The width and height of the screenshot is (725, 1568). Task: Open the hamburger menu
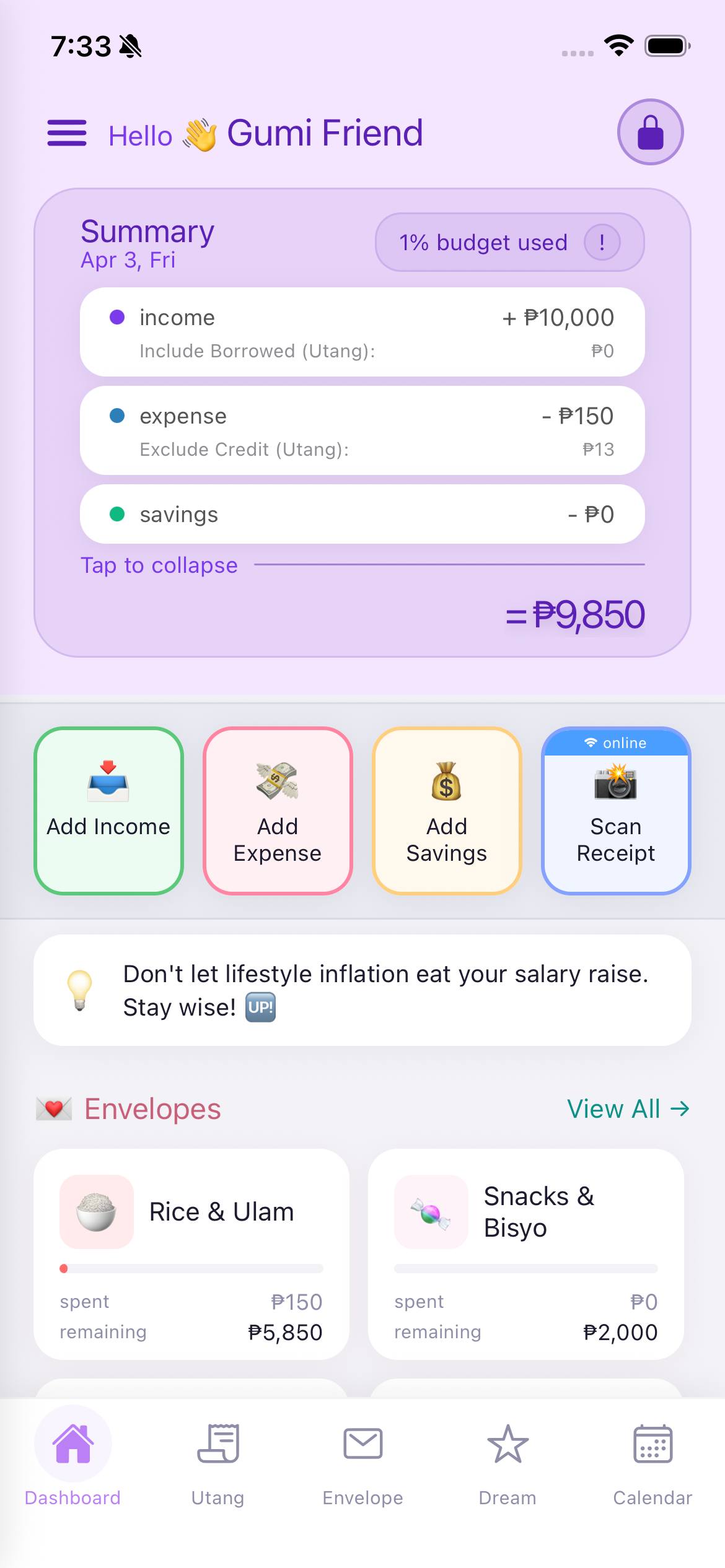(x=66, y=133)
